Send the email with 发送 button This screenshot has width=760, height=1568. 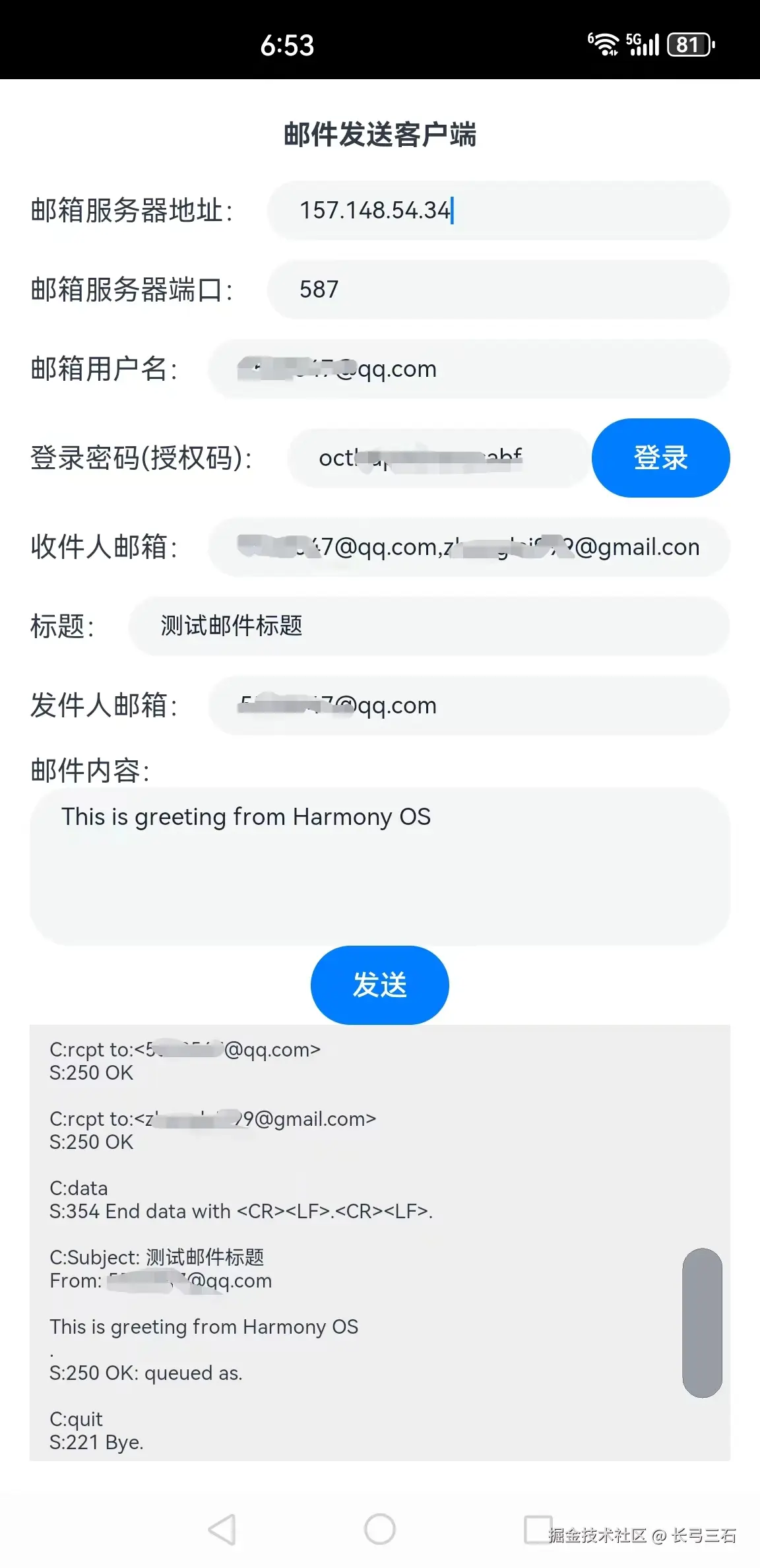[379, 985]
